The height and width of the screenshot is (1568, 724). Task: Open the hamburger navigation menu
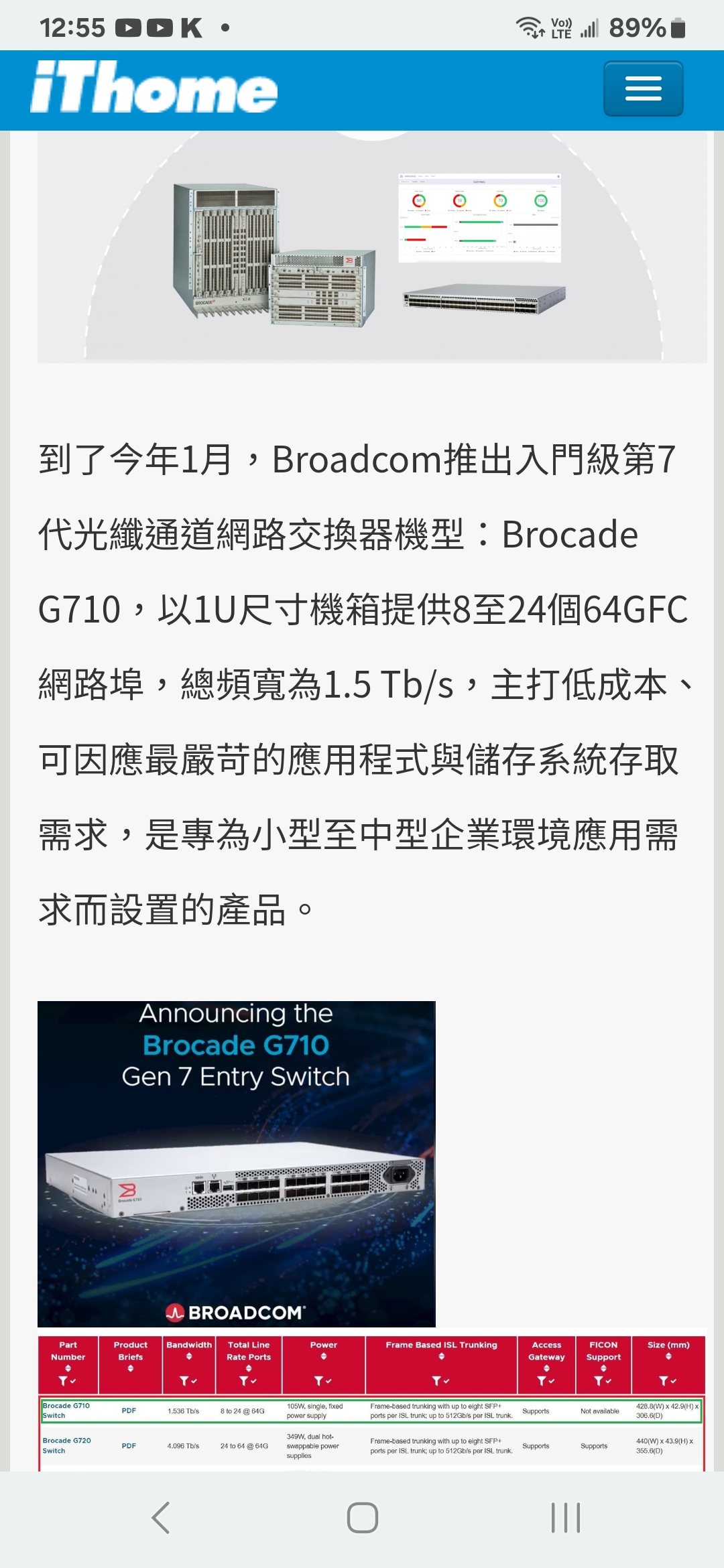(x=643, y=88)
